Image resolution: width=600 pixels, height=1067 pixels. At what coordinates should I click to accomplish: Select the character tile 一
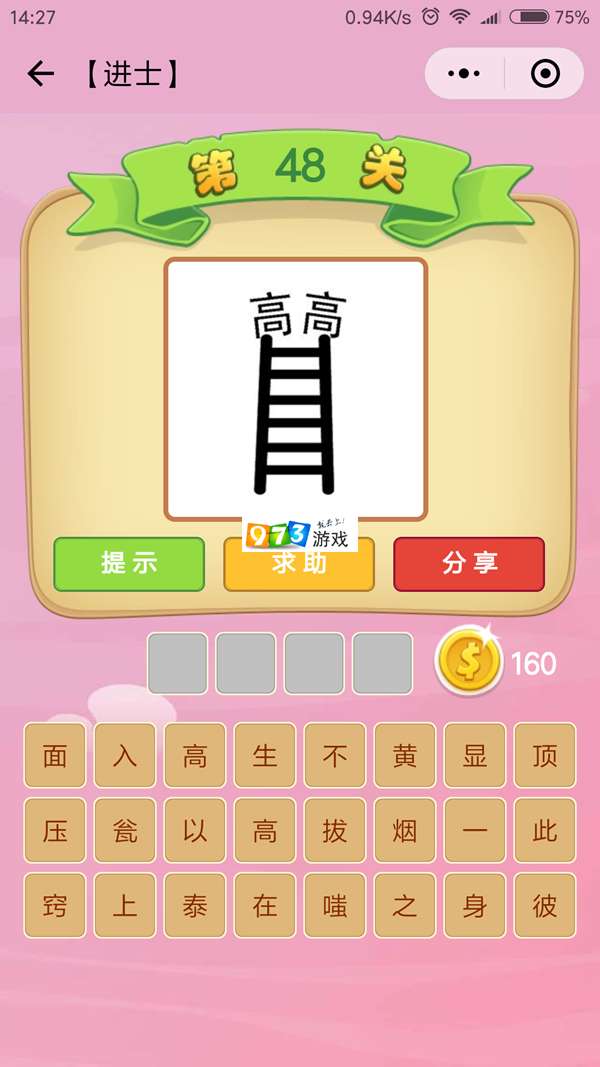[475, 830]
